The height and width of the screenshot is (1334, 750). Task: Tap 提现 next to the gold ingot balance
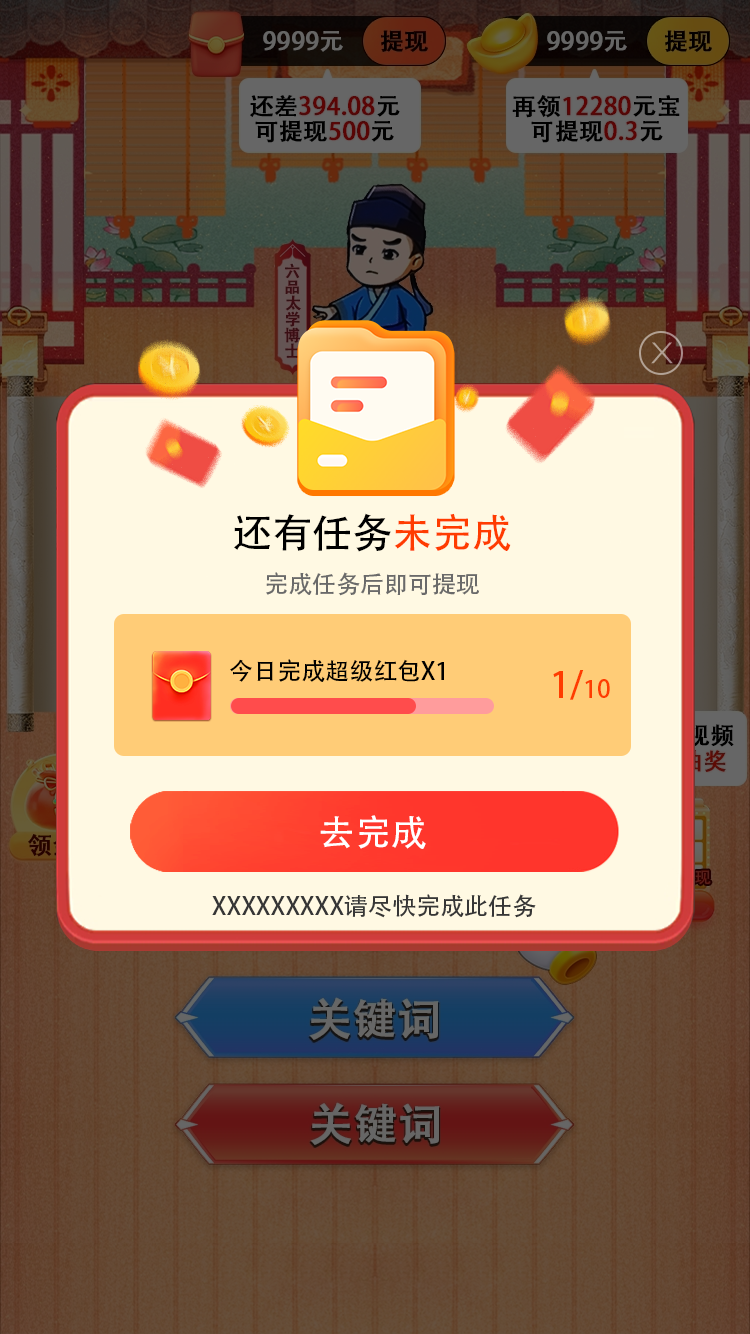pos(687,41)
